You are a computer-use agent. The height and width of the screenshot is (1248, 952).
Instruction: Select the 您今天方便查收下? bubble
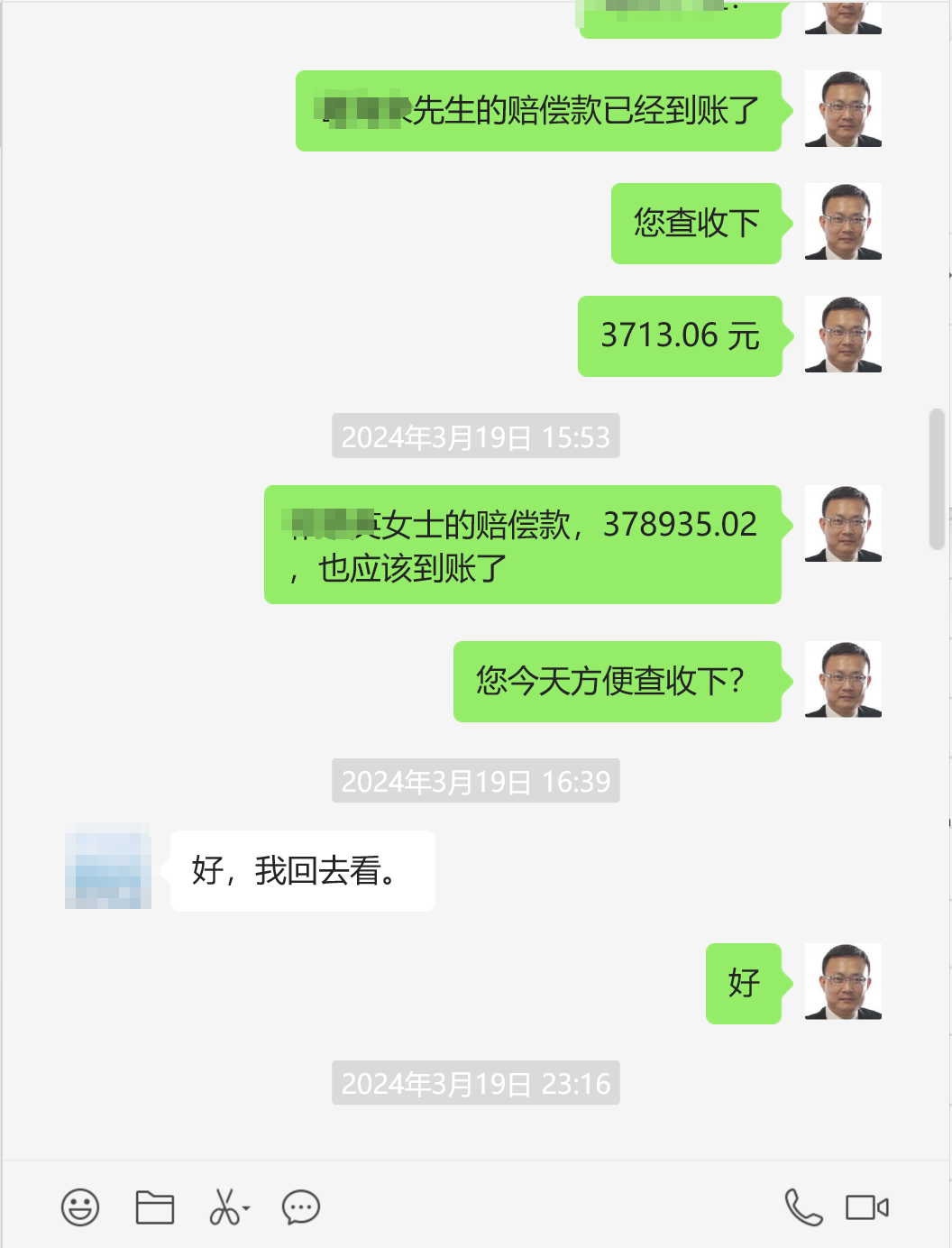point(616,683)
